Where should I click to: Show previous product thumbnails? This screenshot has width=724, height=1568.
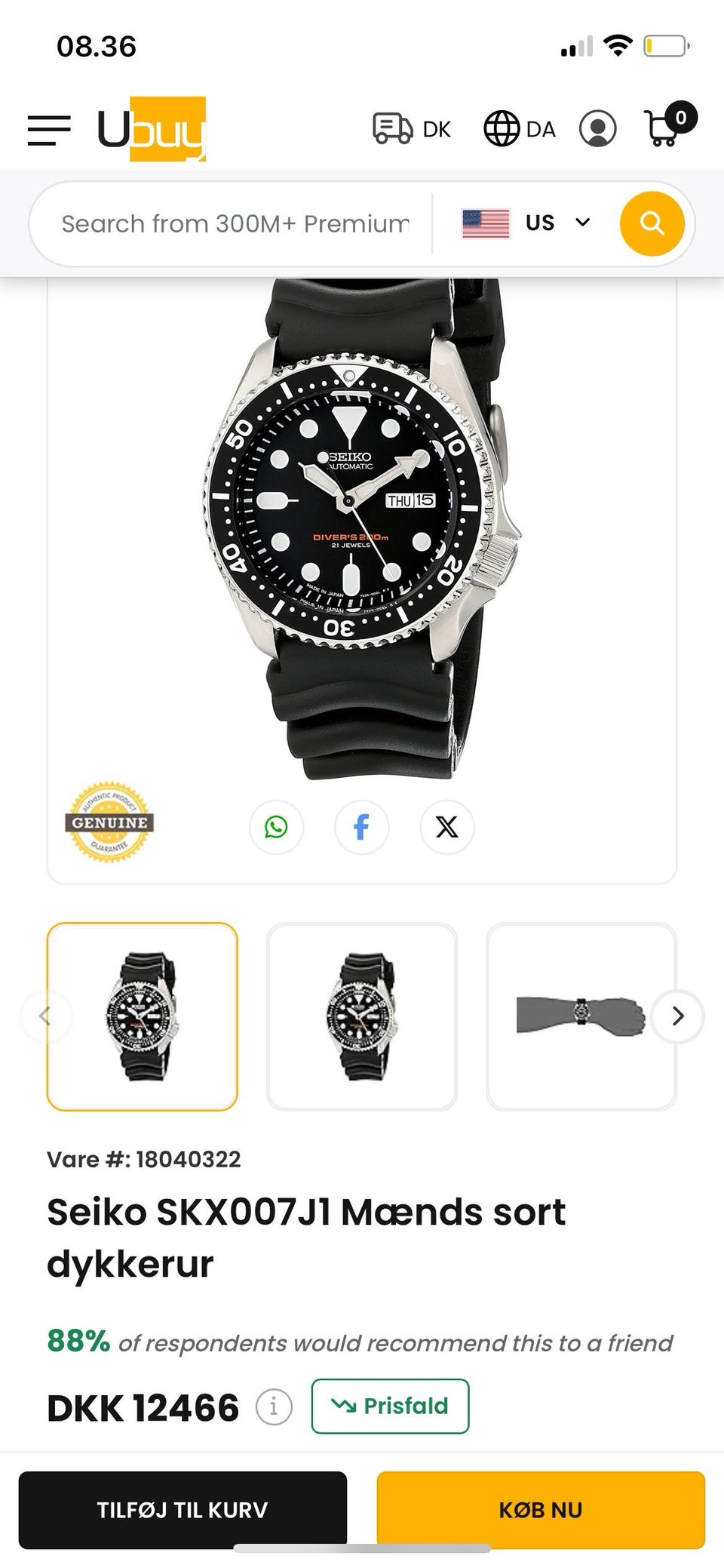[x=45, y=1016]
